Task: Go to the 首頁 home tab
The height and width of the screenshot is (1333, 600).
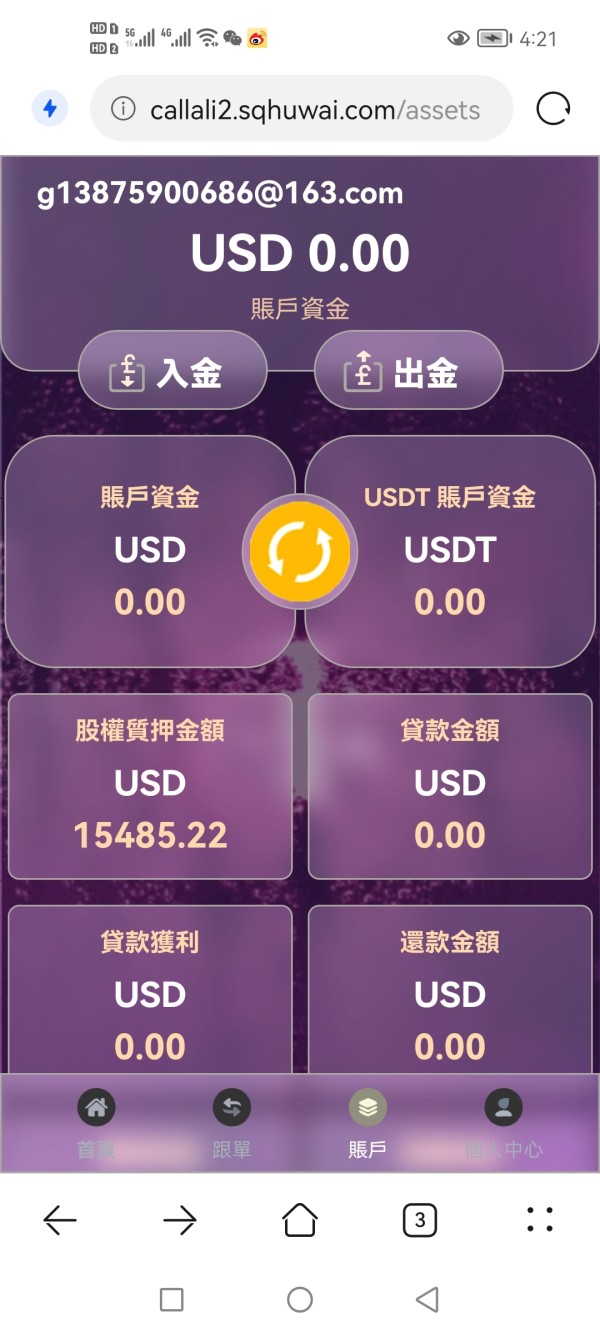Action: click(x=97, y=1125)
